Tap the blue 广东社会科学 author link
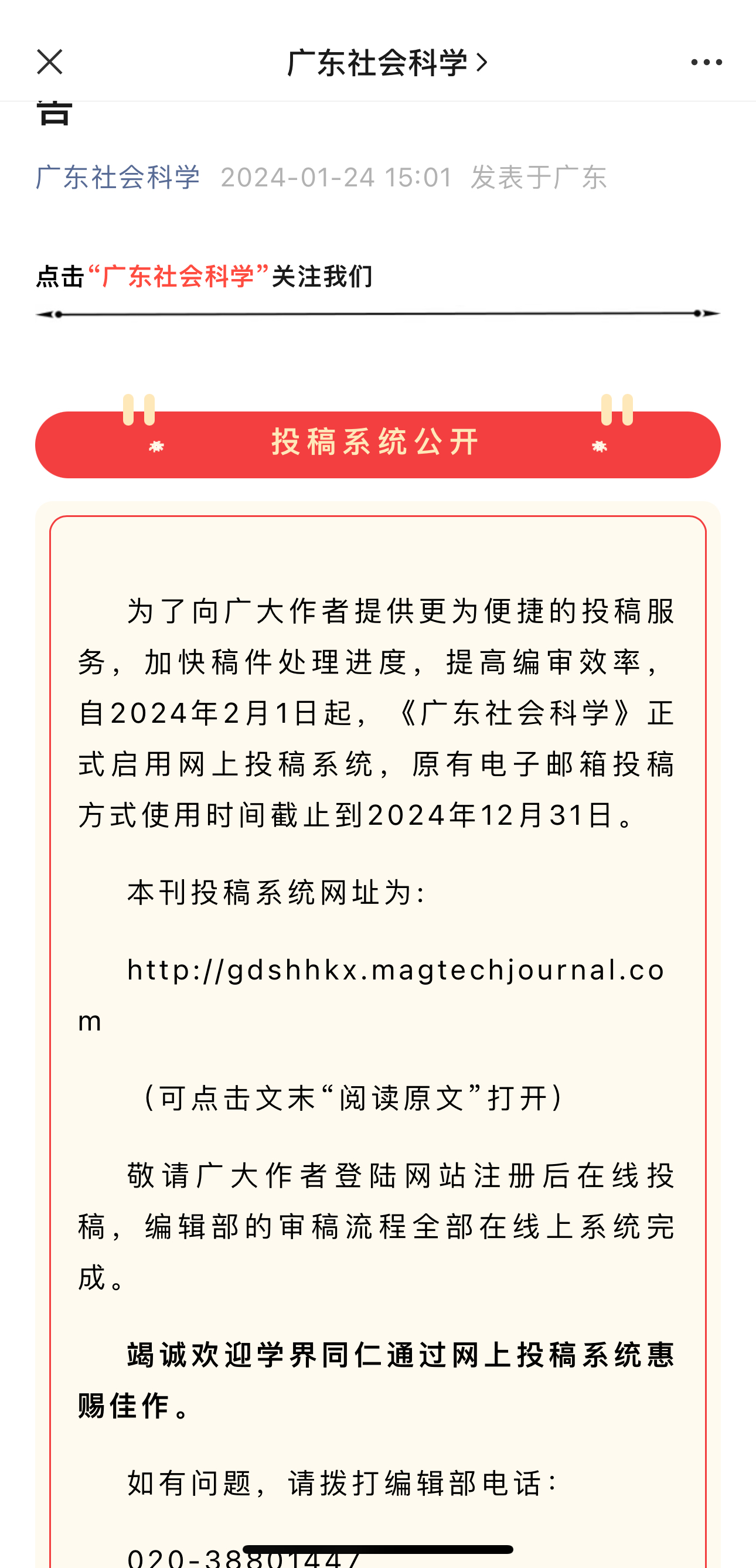The image size is (756, 1568). (118, 177)
